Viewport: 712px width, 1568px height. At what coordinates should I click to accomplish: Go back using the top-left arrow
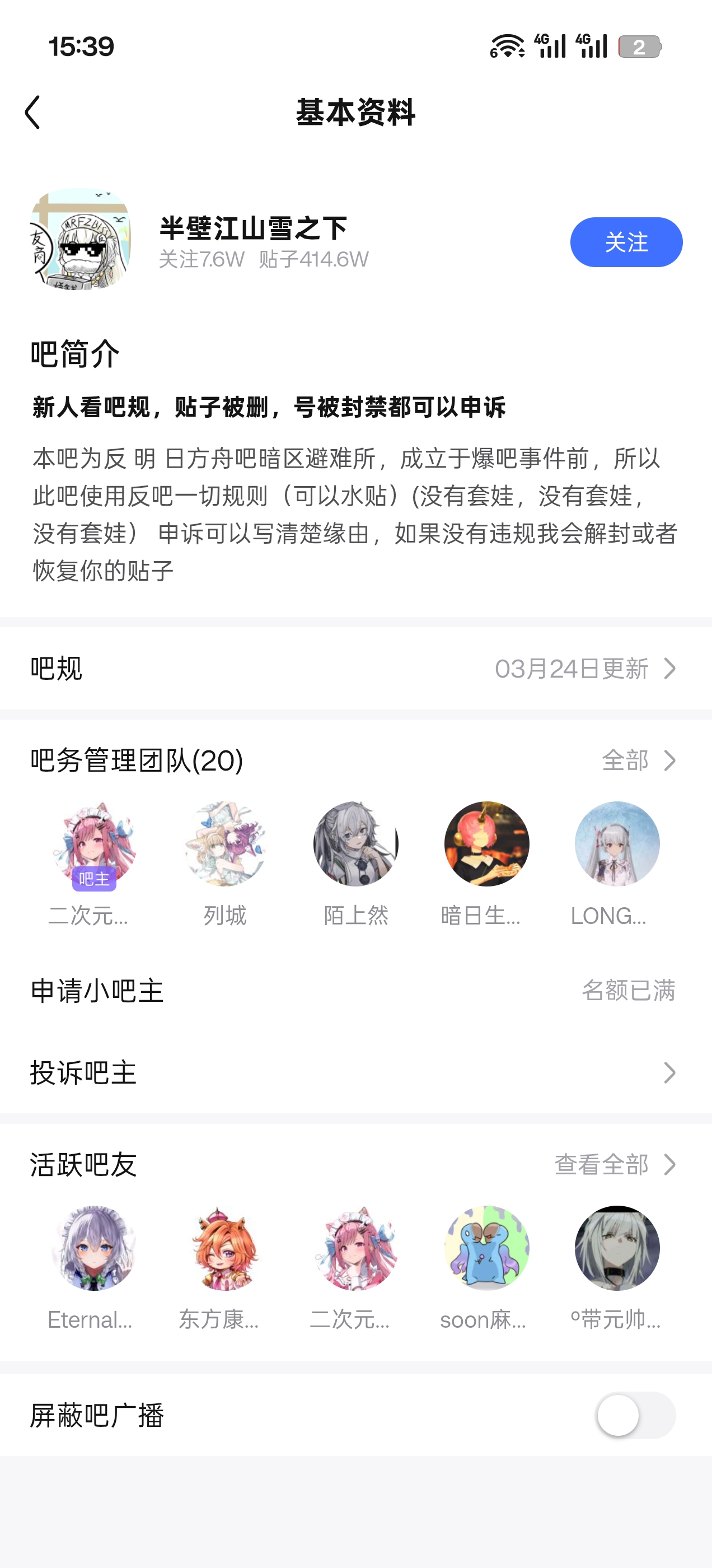33,113
